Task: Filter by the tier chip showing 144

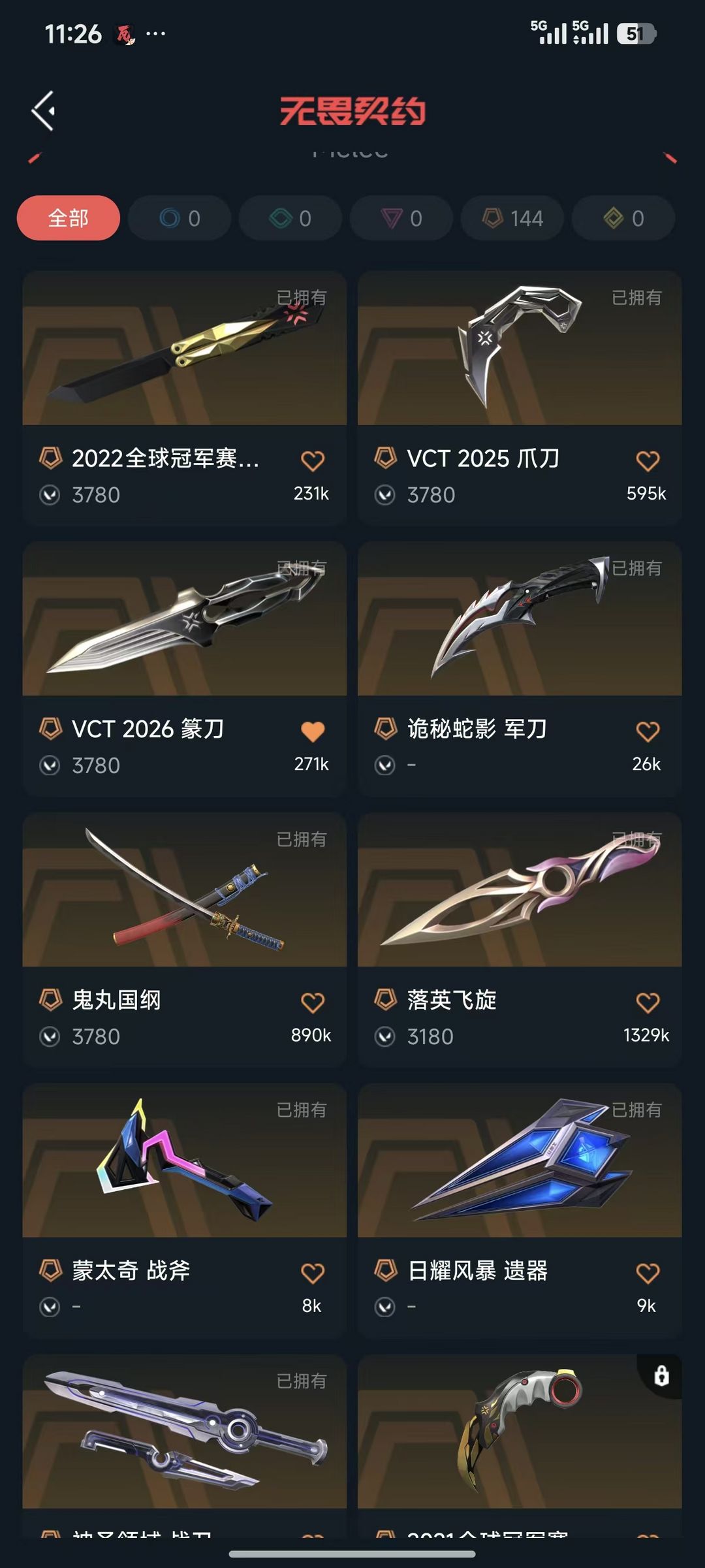Action: coord(512,218)
